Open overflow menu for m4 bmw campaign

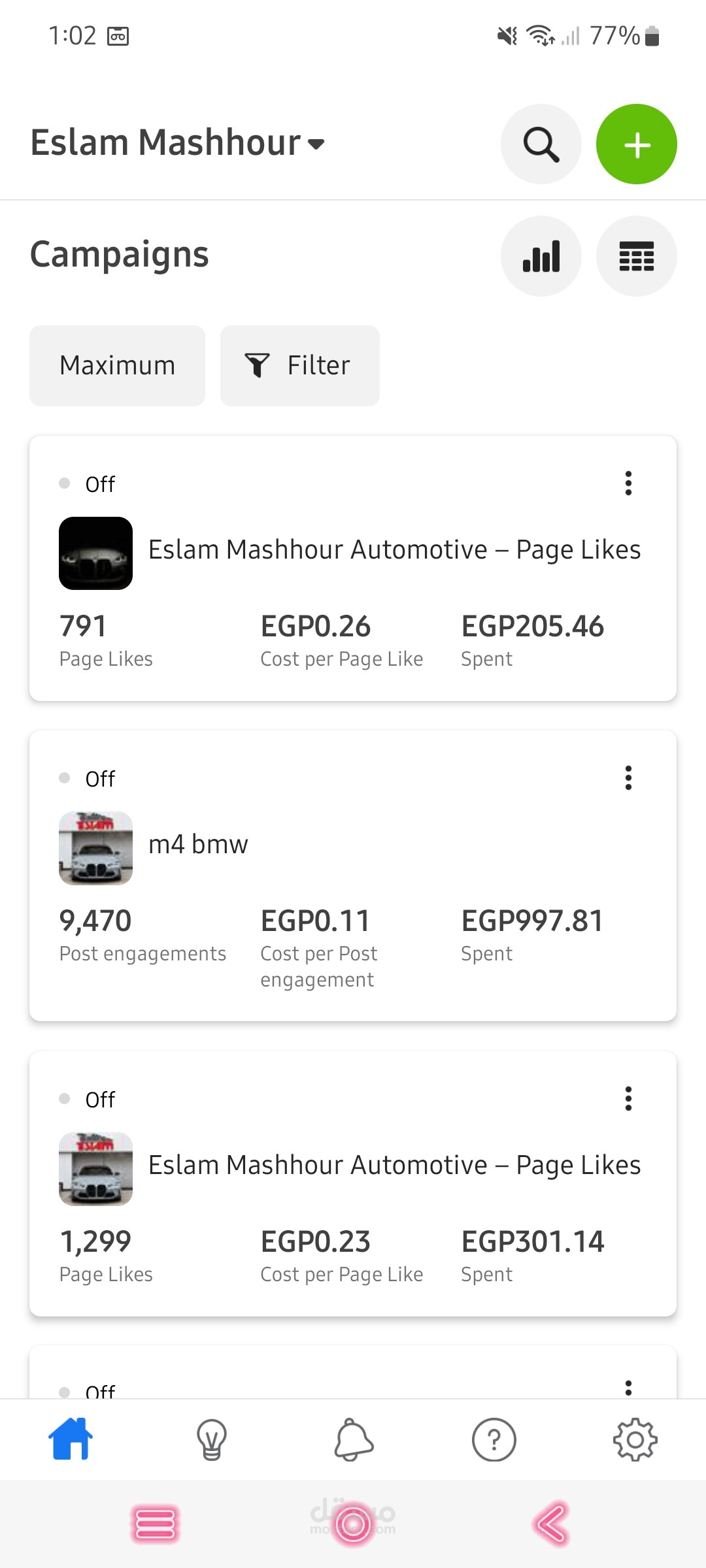point(628,778)
